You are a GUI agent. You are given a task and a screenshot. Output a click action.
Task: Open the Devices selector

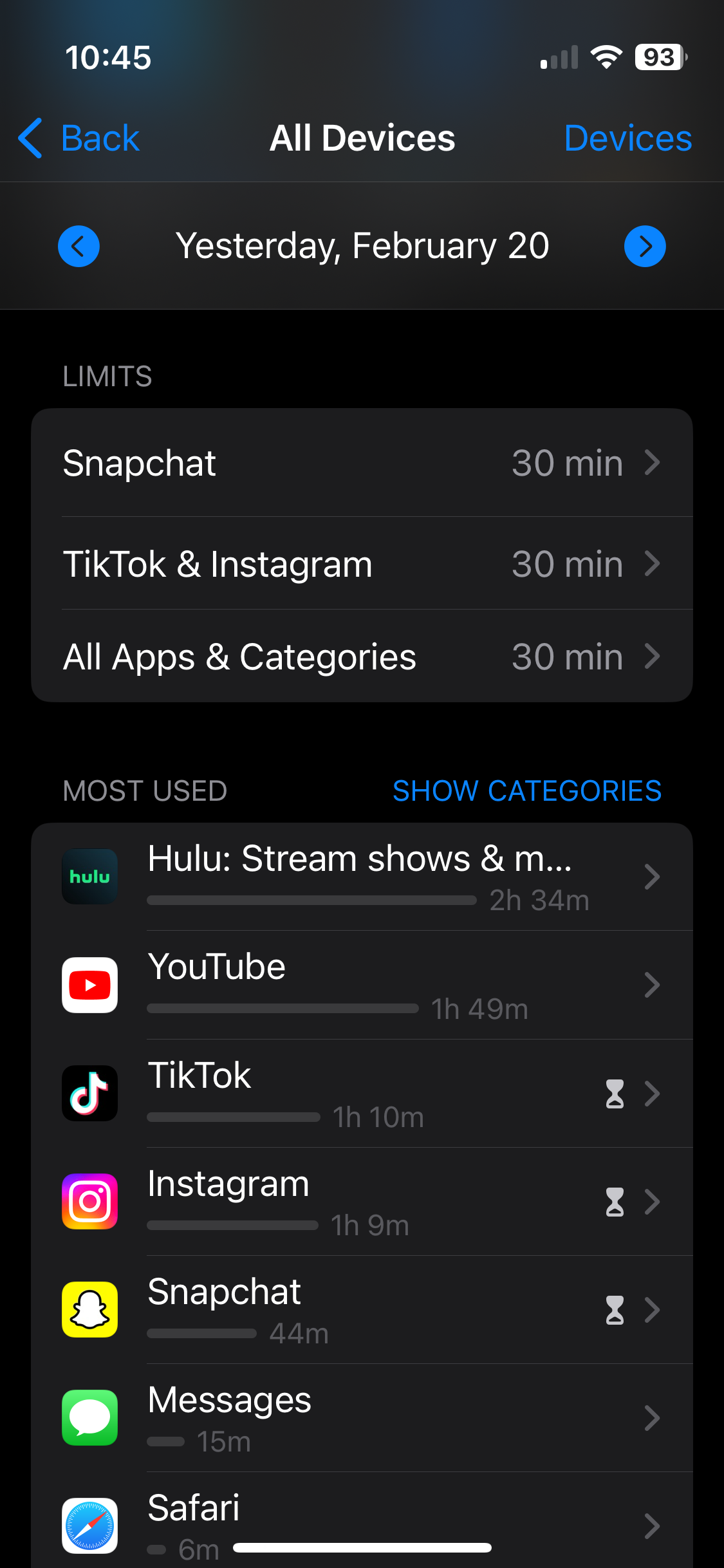point(627,138)
